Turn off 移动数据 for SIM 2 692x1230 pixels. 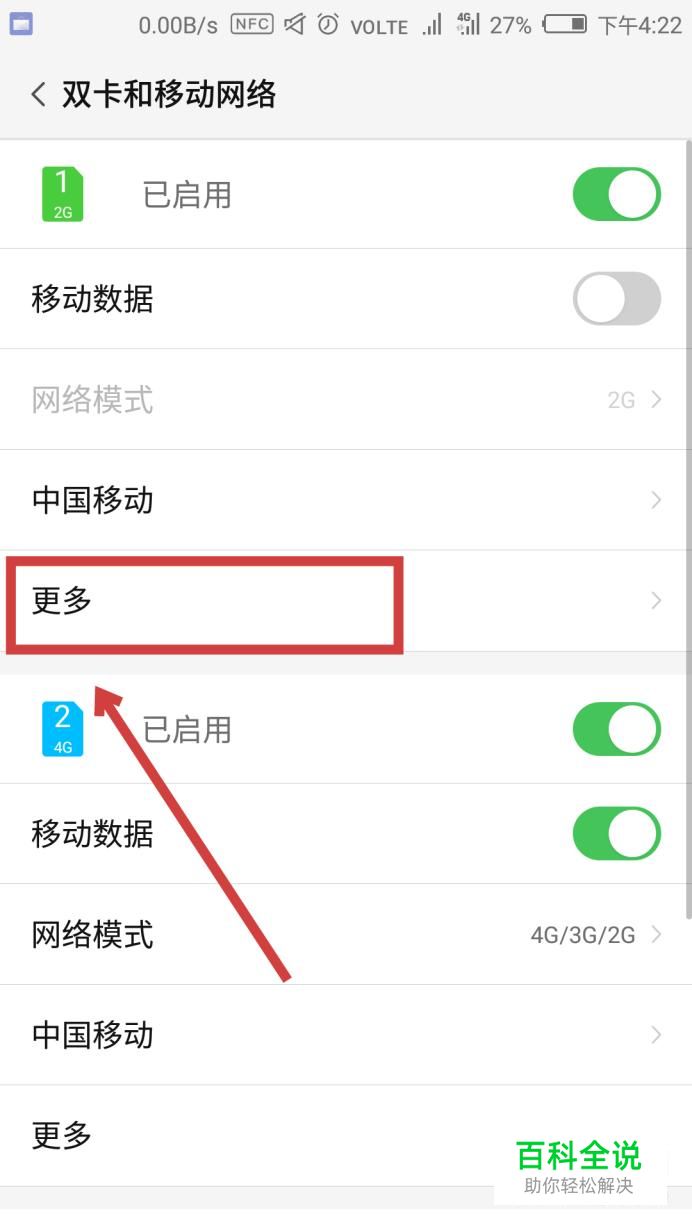click(x=616, y=834)
